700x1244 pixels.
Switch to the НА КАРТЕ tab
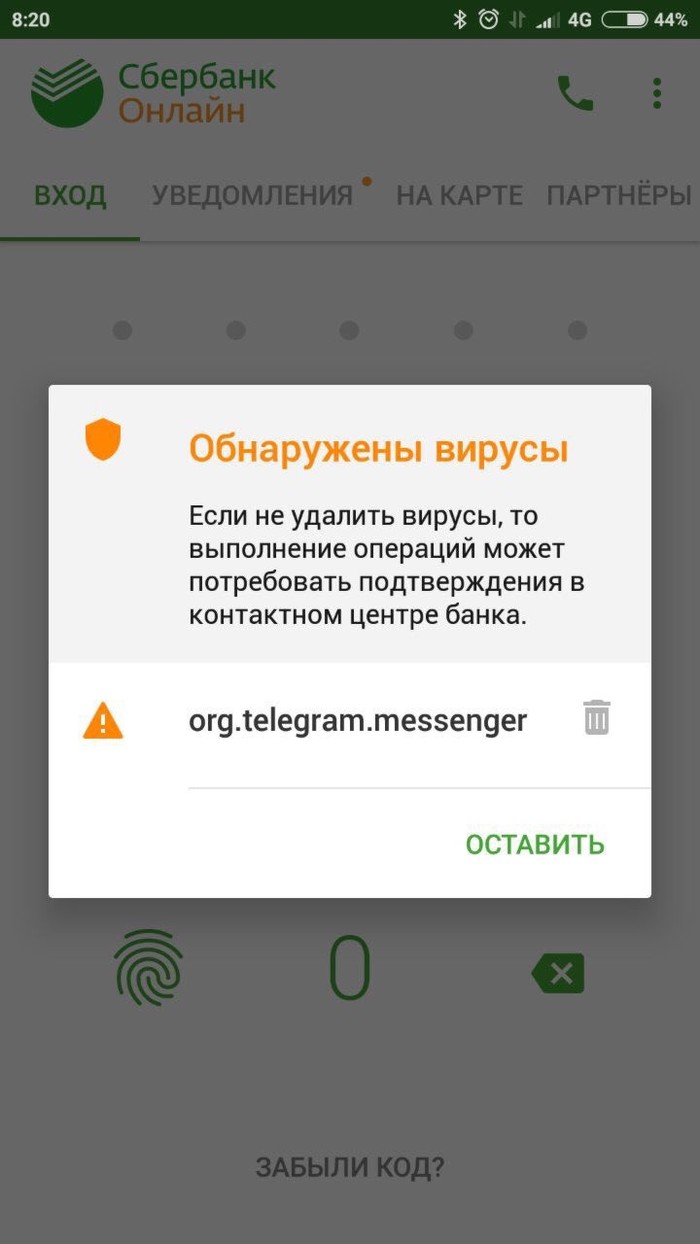coord(459,195)
